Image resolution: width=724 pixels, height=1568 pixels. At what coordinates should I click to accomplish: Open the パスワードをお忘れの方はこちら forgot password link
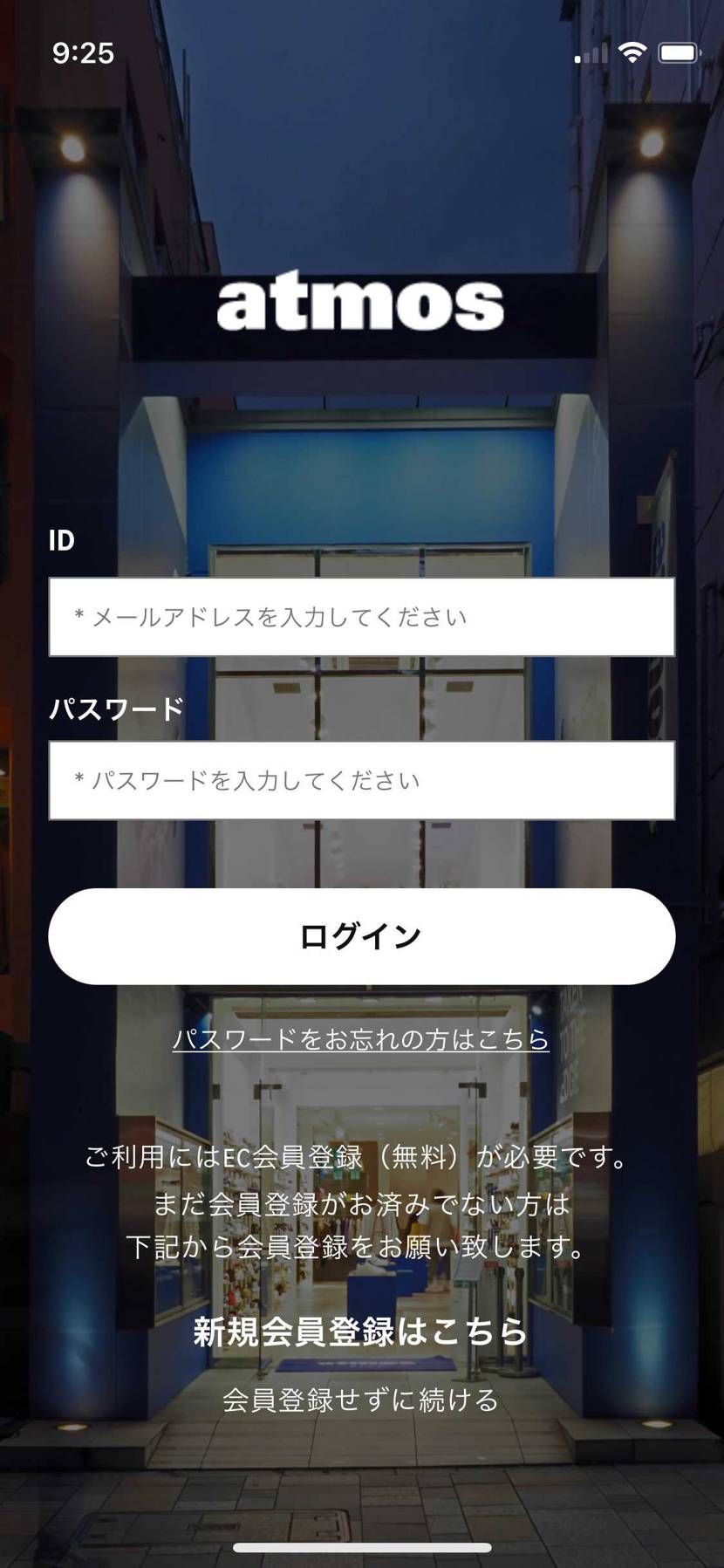click(x=361, y=1039)
